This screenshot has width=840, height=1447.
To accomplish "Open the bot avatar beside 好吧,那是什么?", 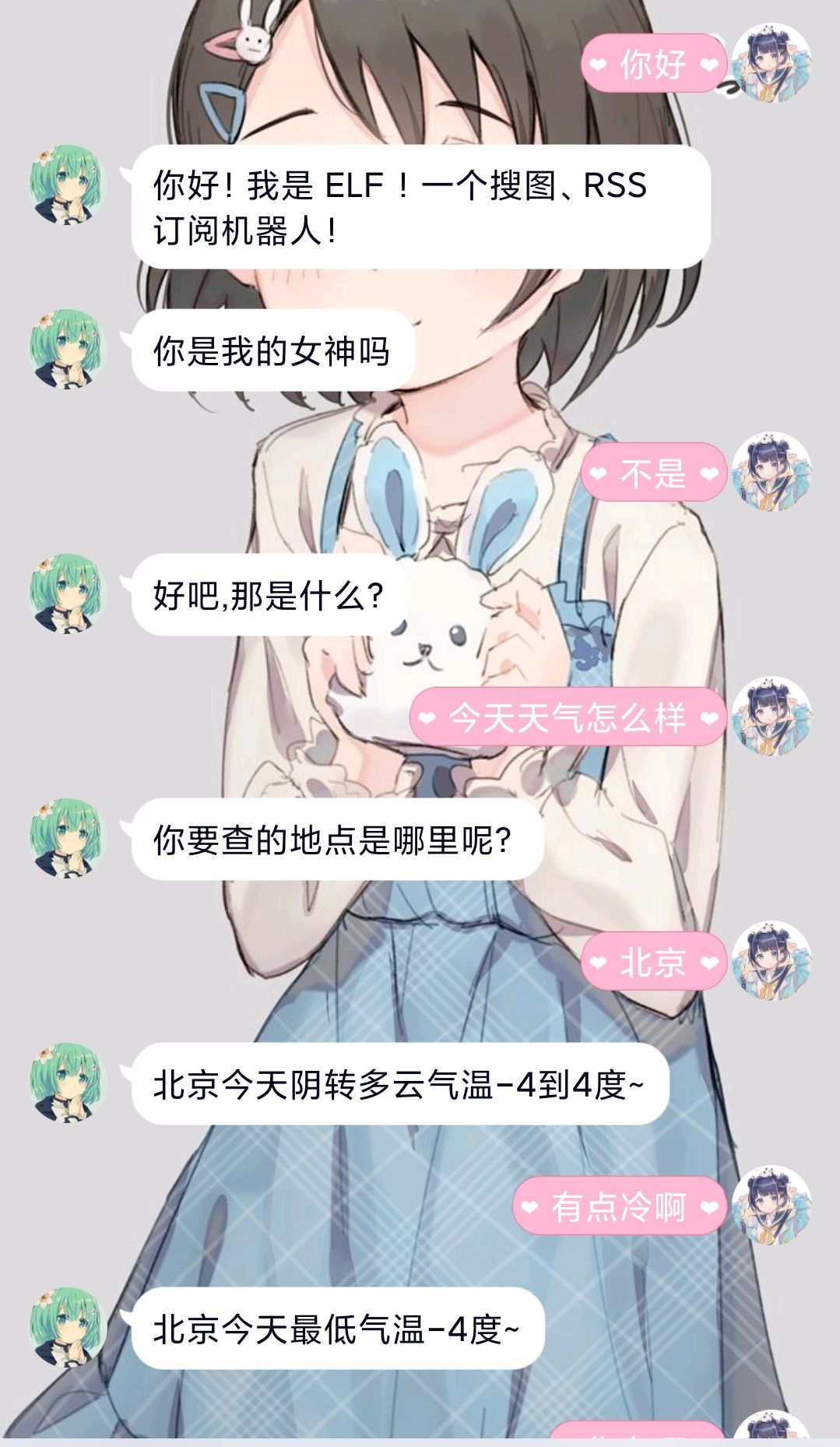I will coord(68,594).
